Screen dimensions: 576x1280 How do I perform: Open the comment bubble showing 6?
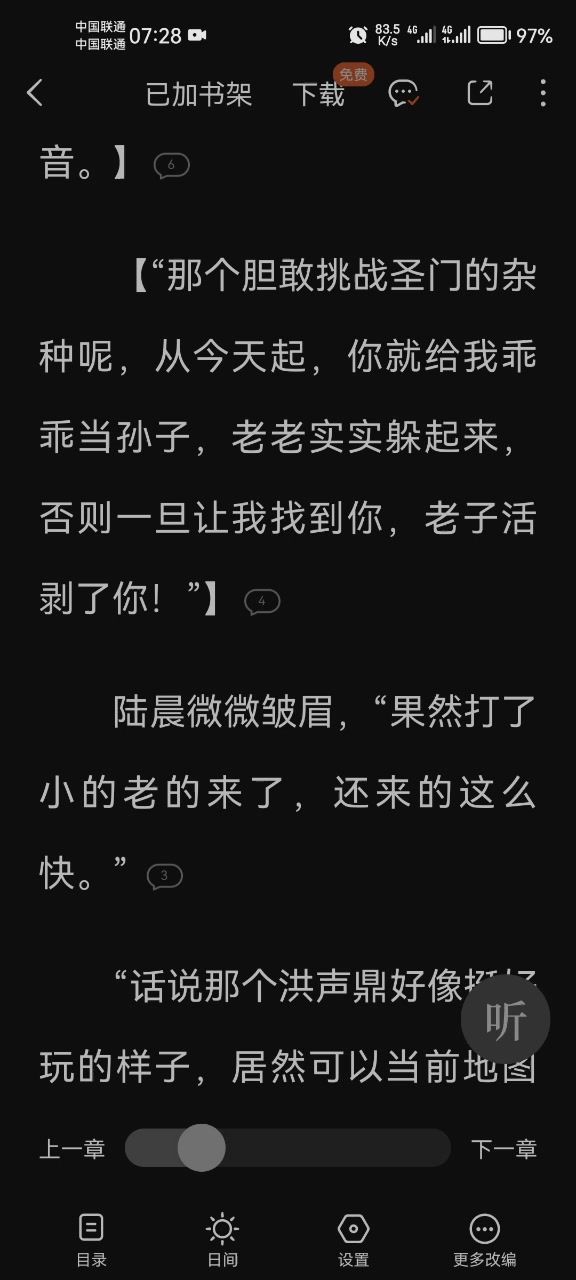click(x=172, y=165)
